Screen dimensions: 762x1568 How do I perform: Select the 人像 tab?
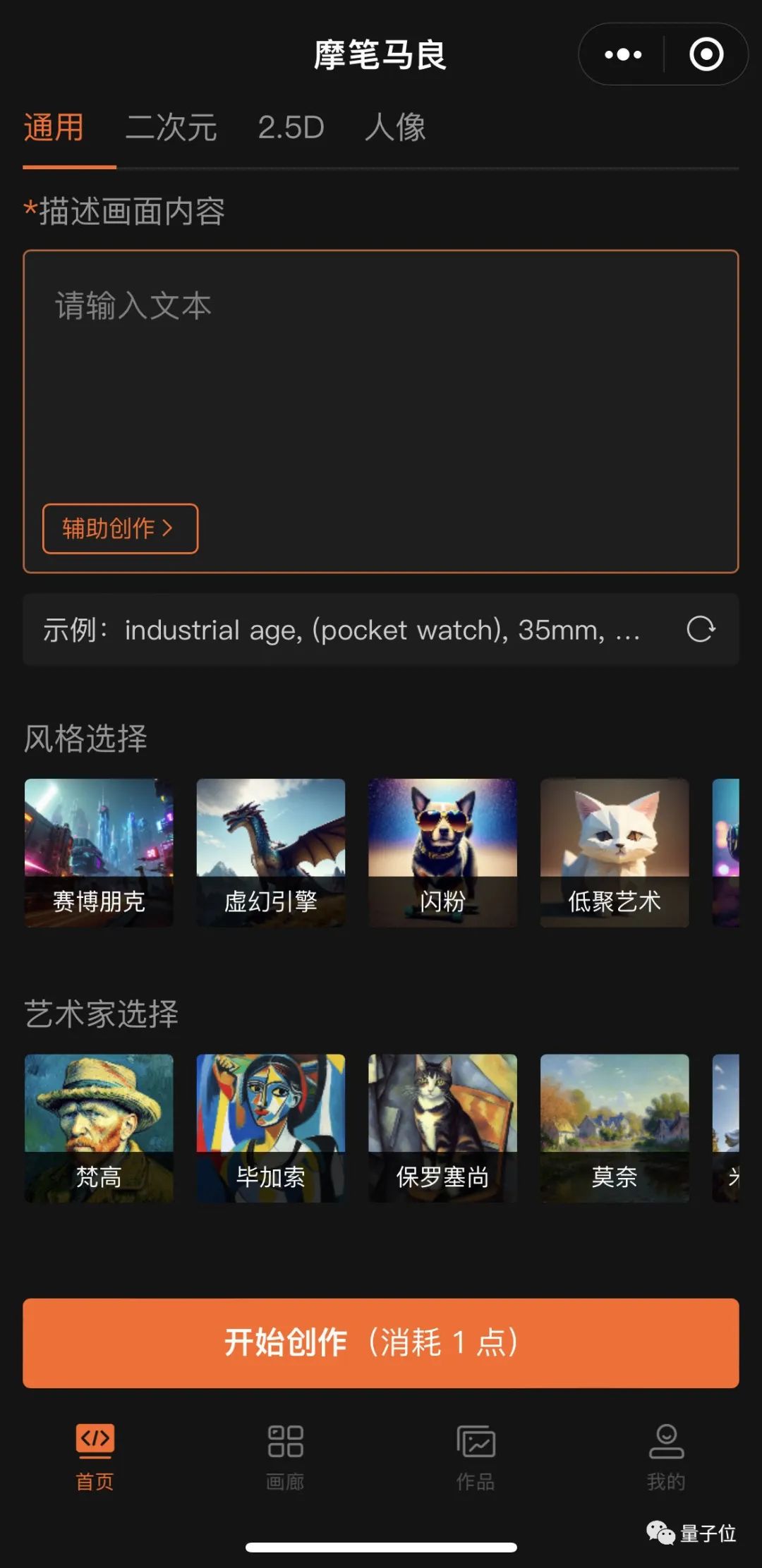point(395,128)
